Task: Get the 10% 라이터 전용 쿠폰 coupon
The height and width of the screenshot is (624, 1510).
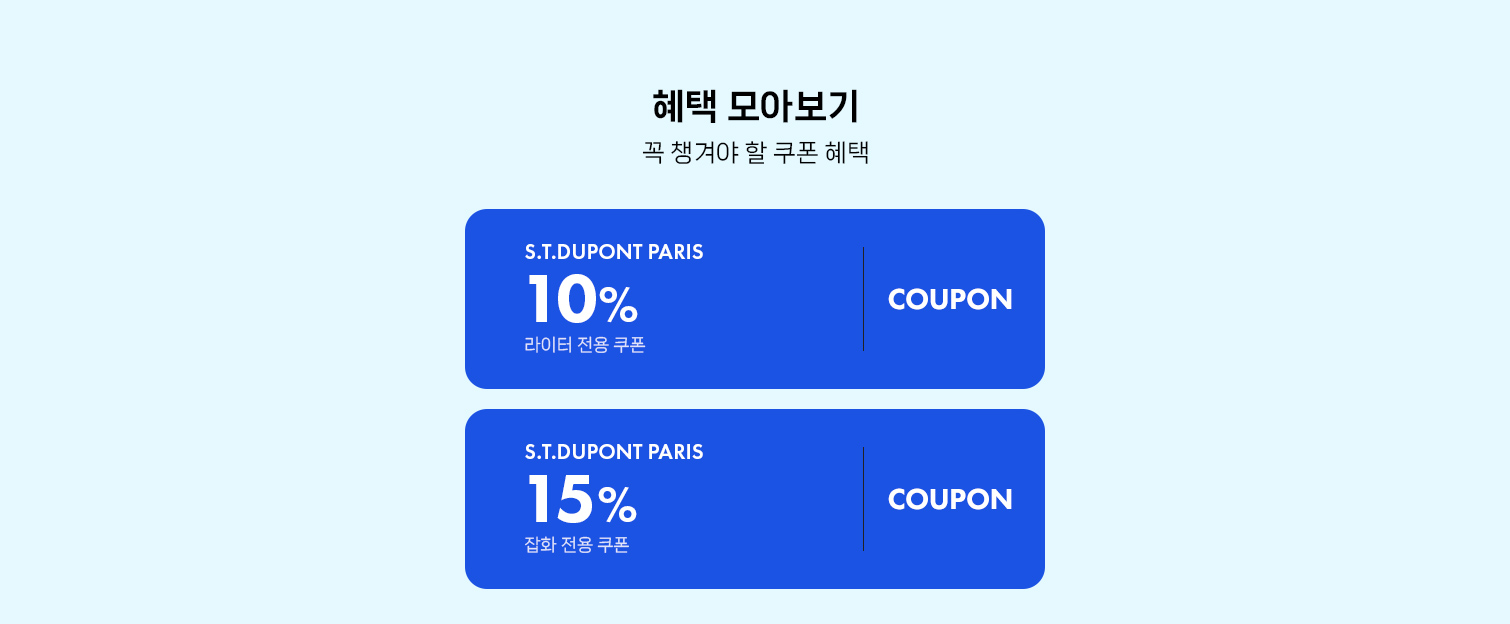Action: click(x=949, y=299)
